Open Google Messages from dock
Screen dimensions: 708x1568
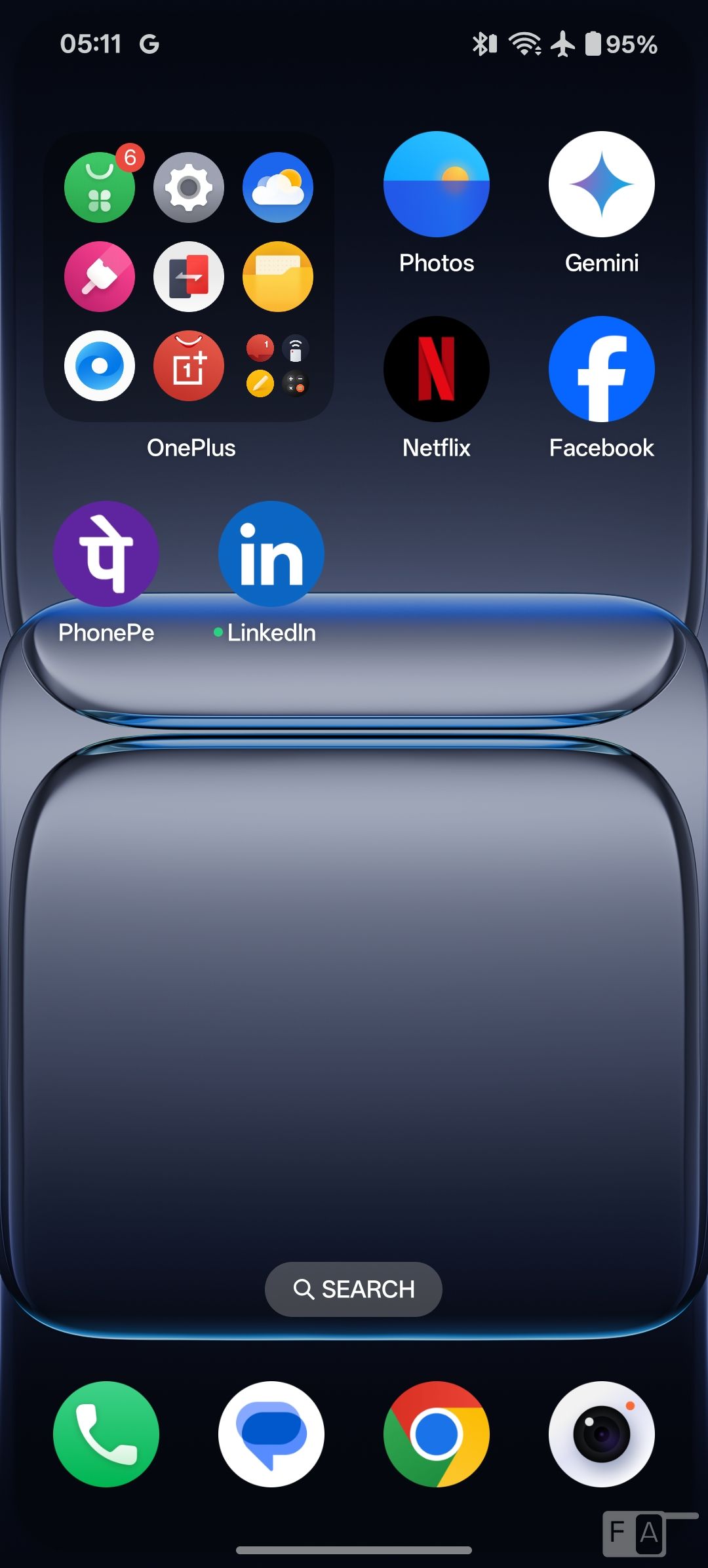click(271, 1434)
